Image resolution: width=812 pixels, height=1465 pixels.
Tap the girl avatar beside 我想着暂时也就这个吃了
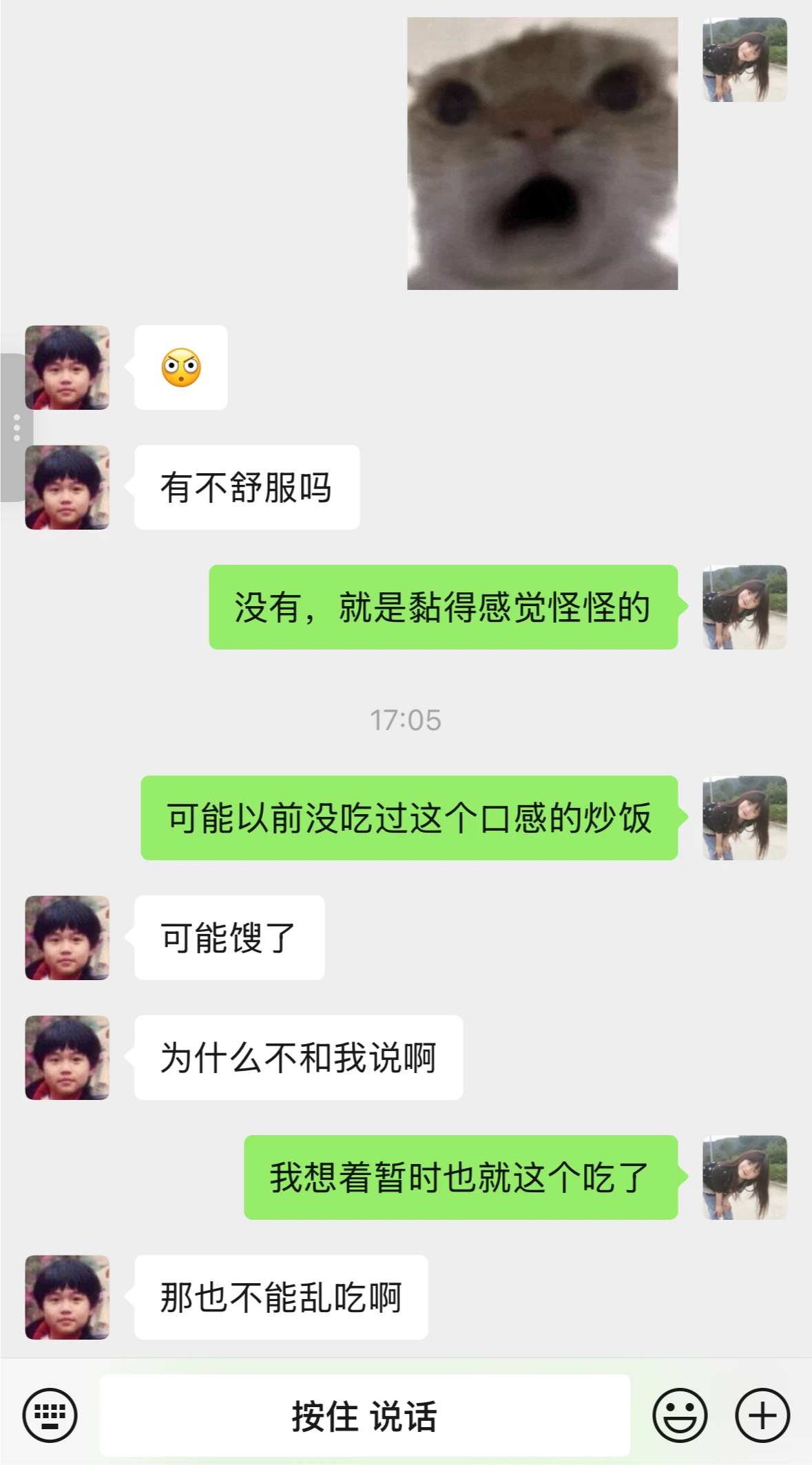tap(745, 1177)
